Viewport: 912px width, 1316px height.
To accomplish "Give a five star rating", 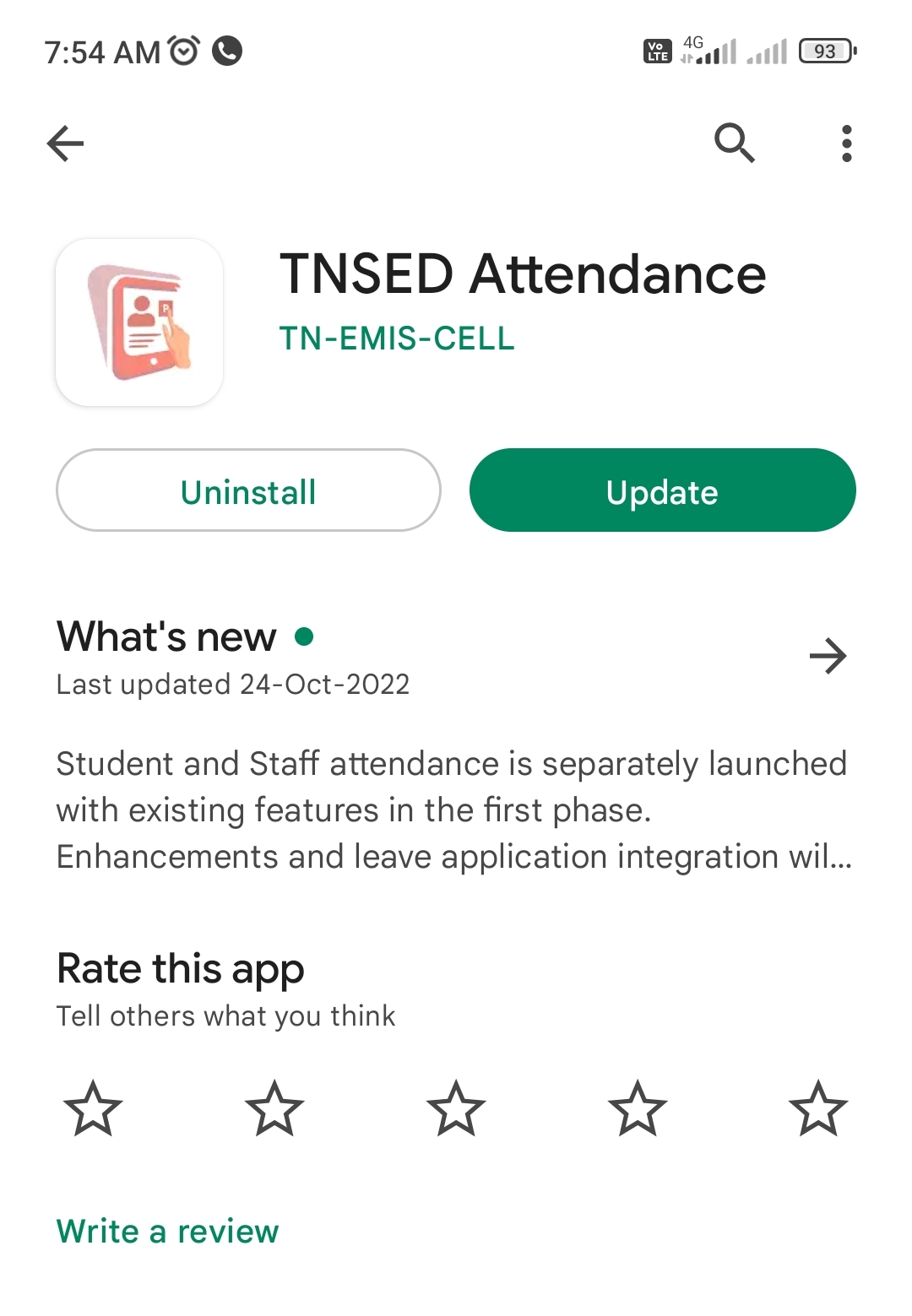I will (x=817, y=1108).
